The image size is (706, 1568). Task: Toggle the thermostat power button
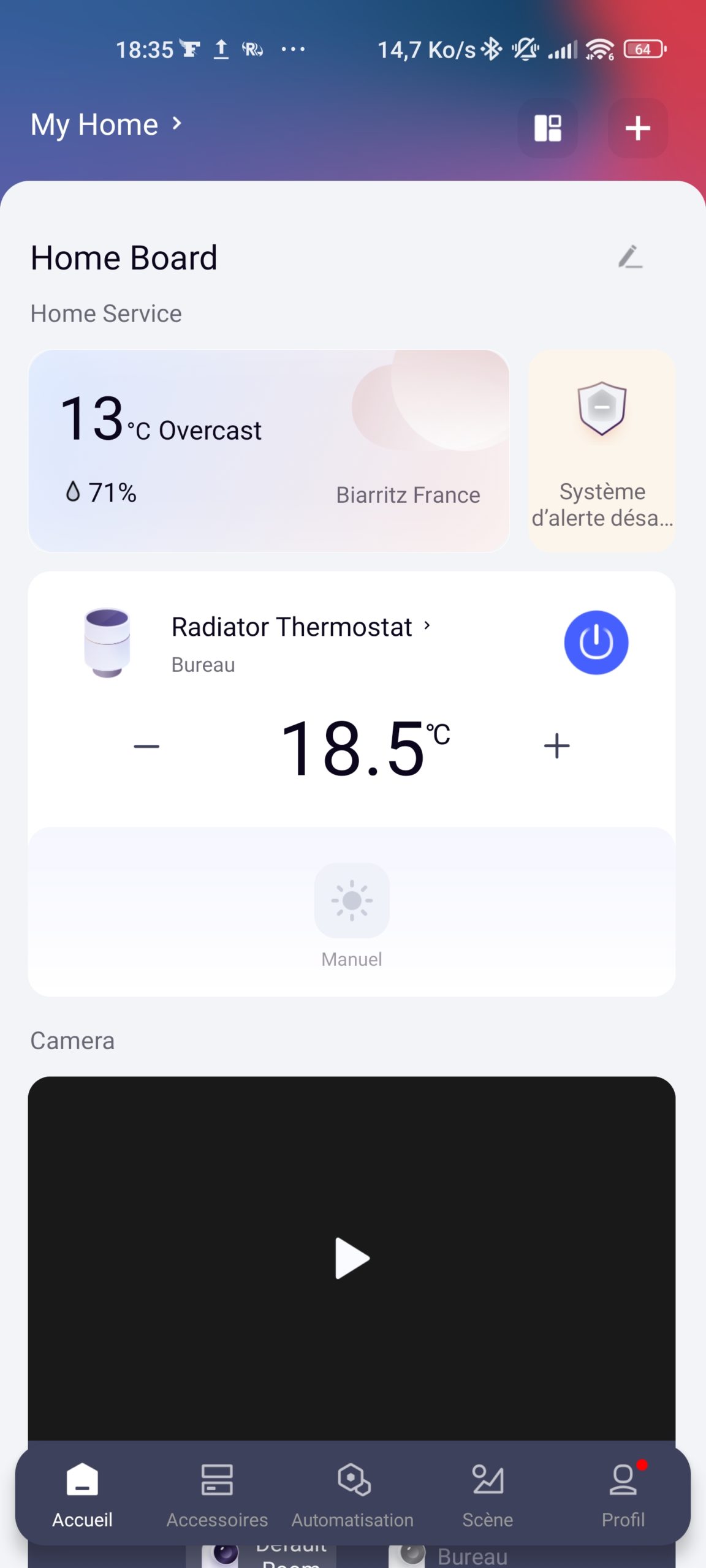point(596,643)
